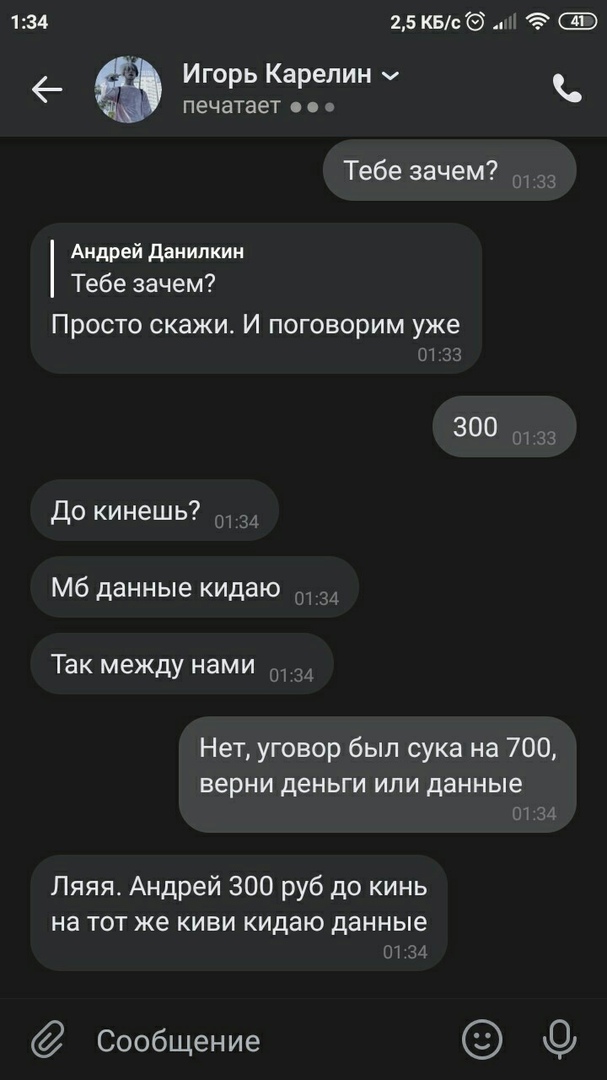Screen dimensions: 607x1080
Task: Record a voice message
Action: [560, 1040]
